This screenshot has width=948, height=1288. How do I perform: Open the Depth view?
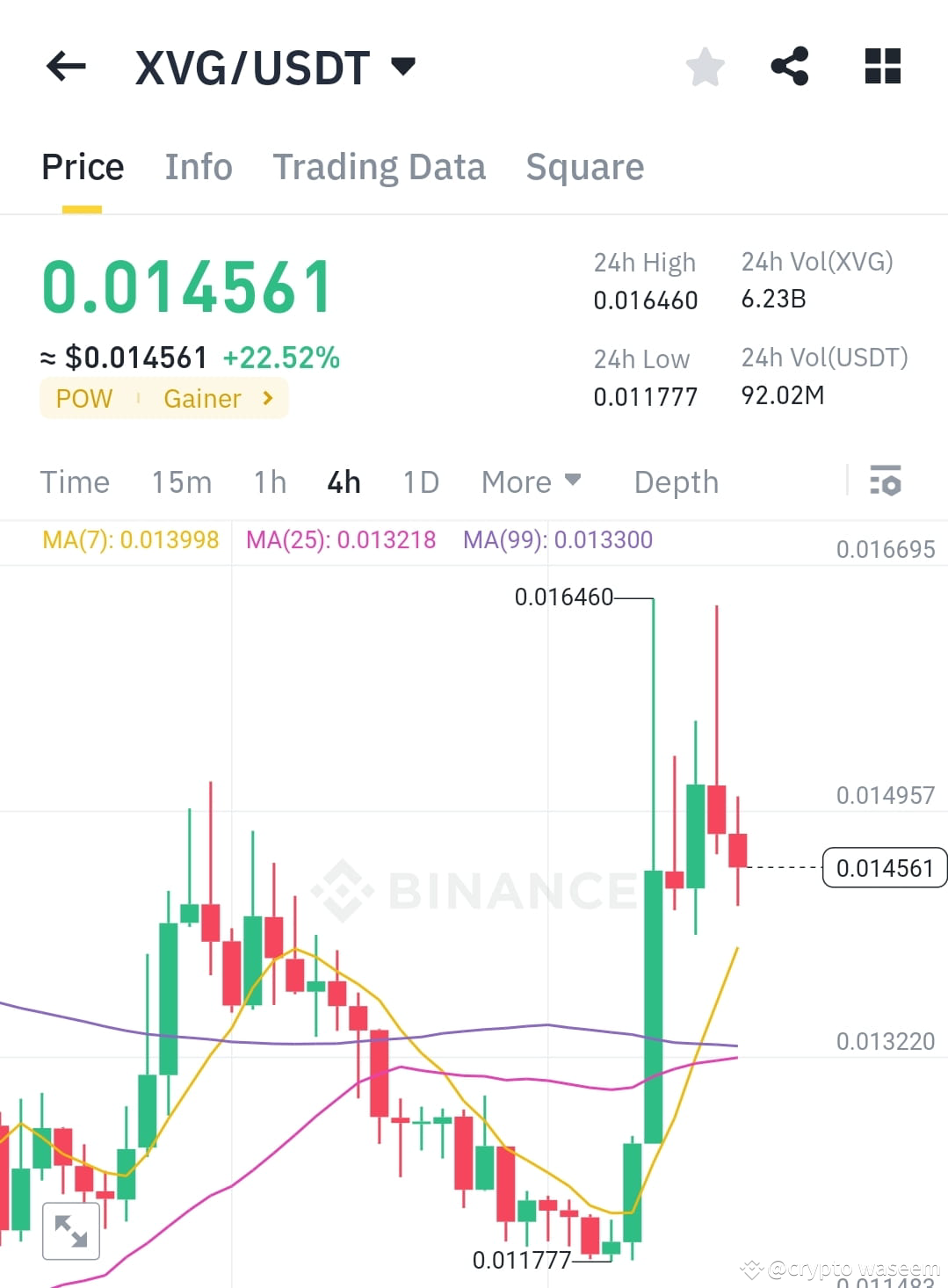tap(675, 481)
